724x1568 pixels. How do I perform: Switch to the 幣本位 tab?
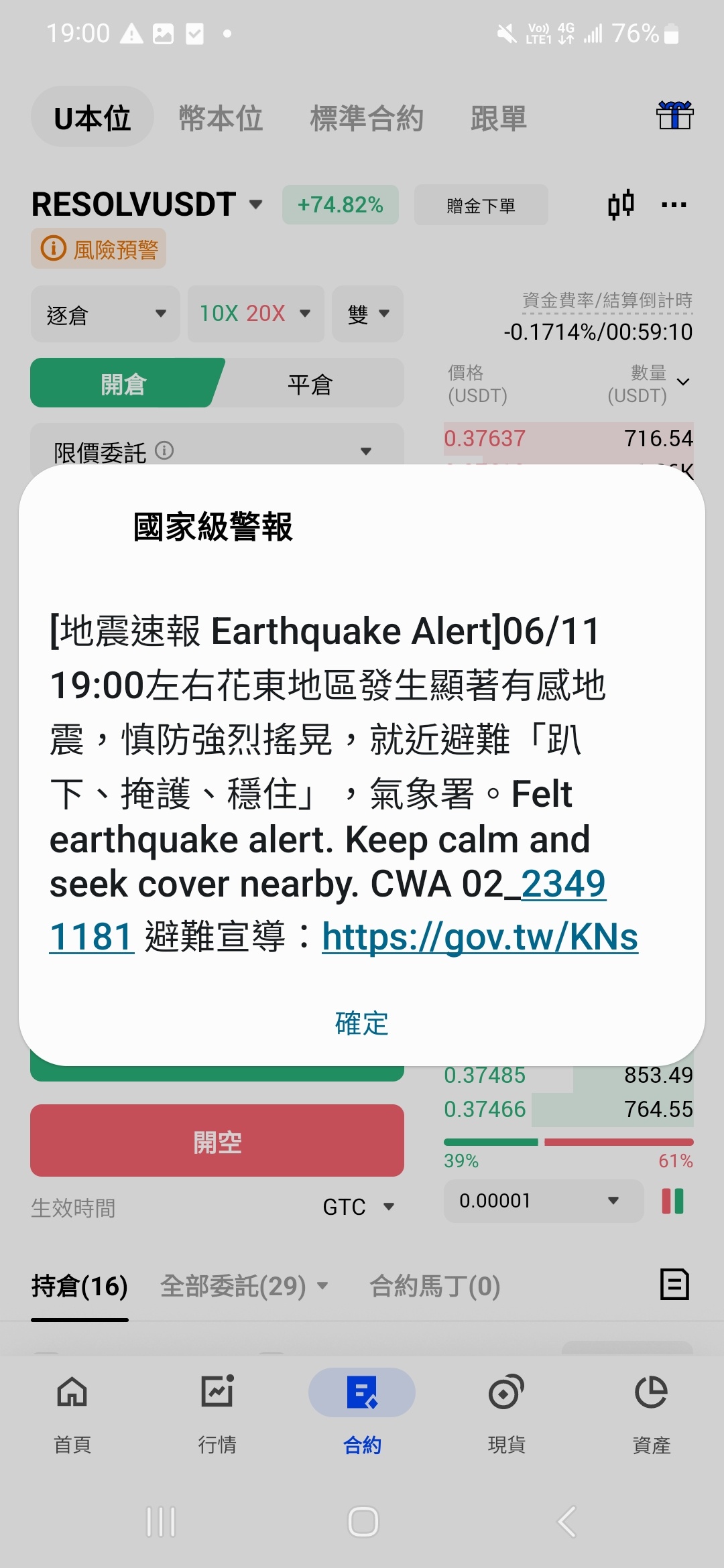point(221,118)
